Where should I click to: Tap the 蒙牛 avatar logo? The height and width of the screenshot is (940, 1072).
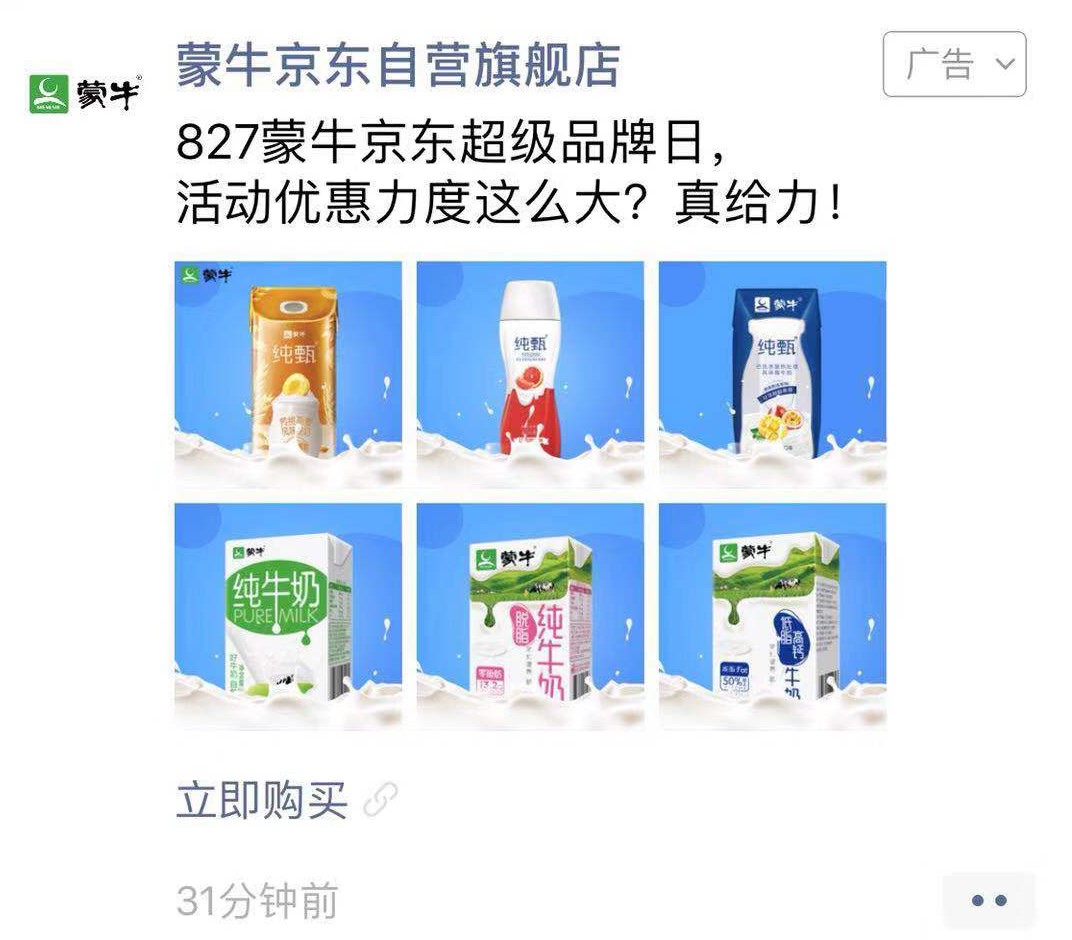[x=85, y=94]
